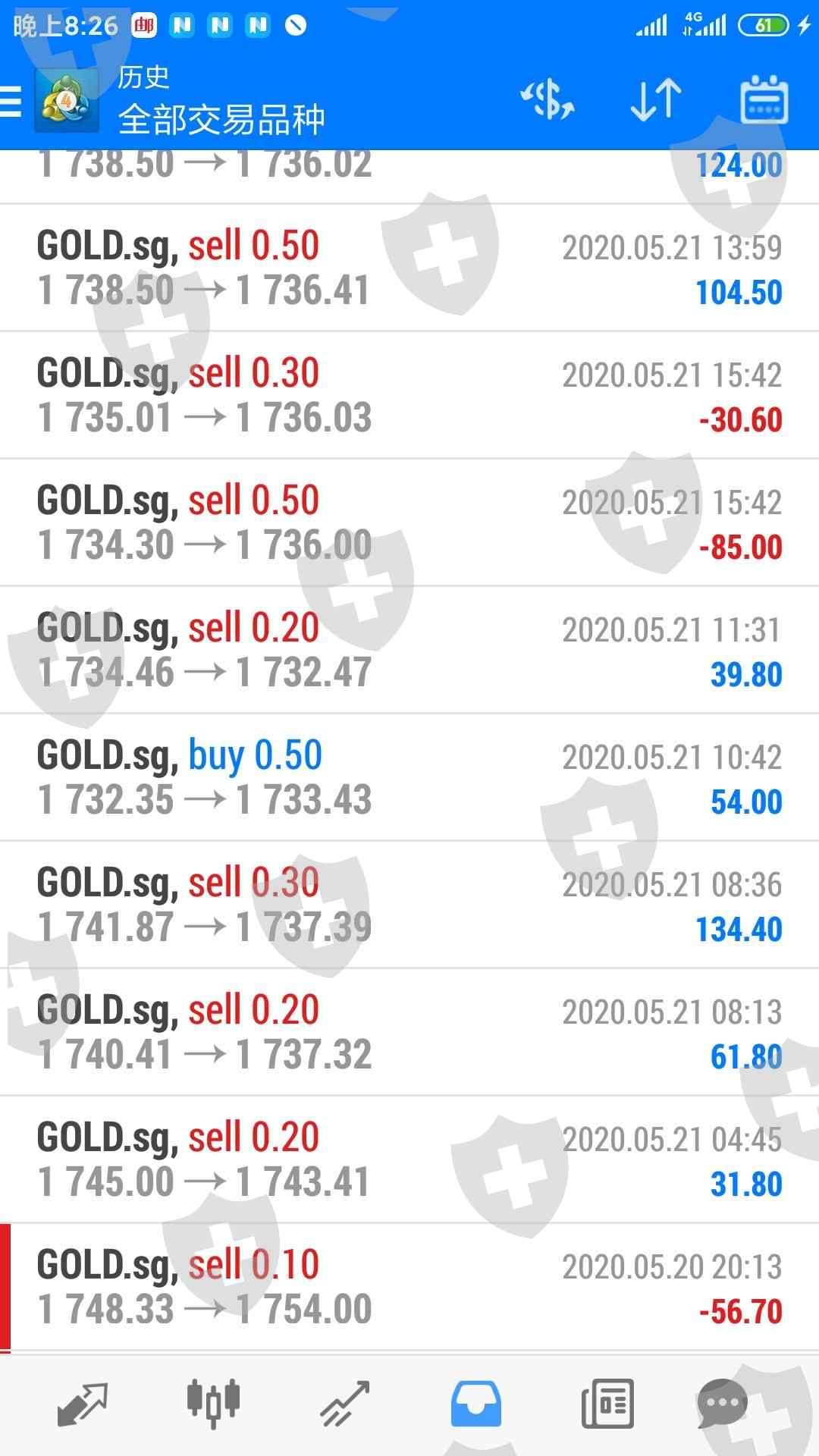This screenshot has width=819, height=1456.
Task: Expand the trade with -85.00 loss
Action: tap(409, 522)
